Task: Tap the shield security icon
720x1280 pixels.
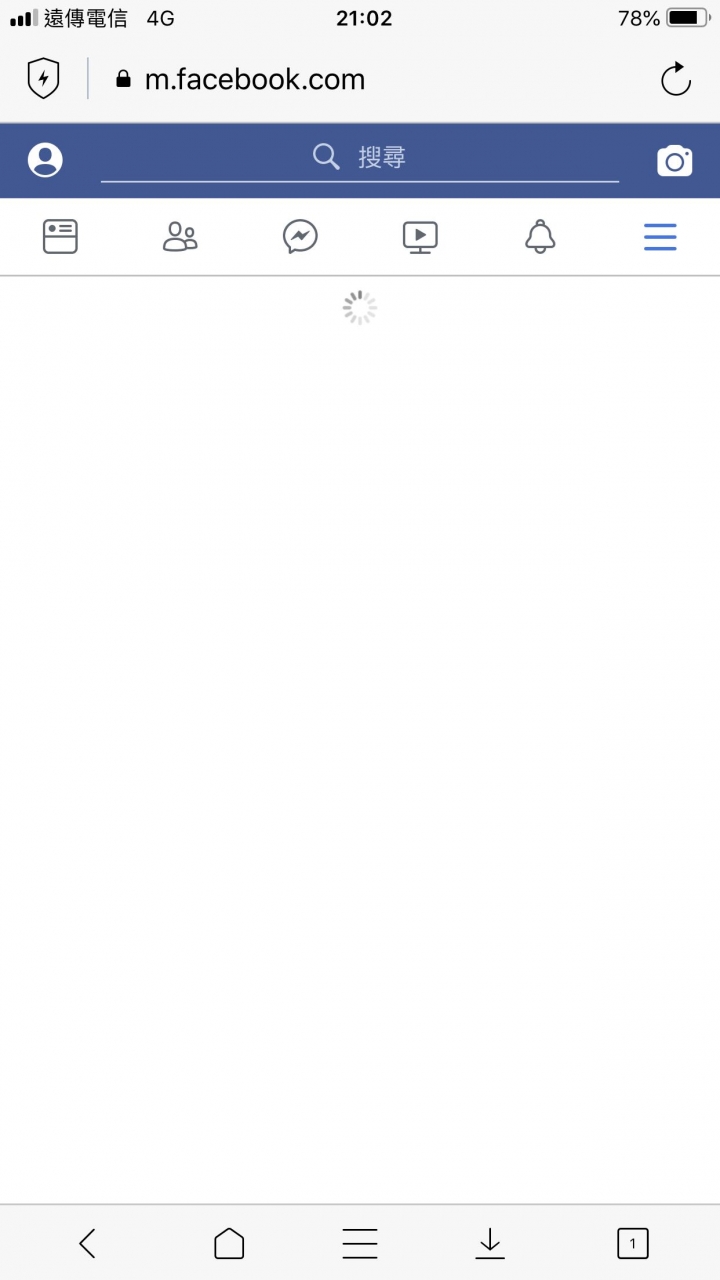Action: (x=43, y=79)
